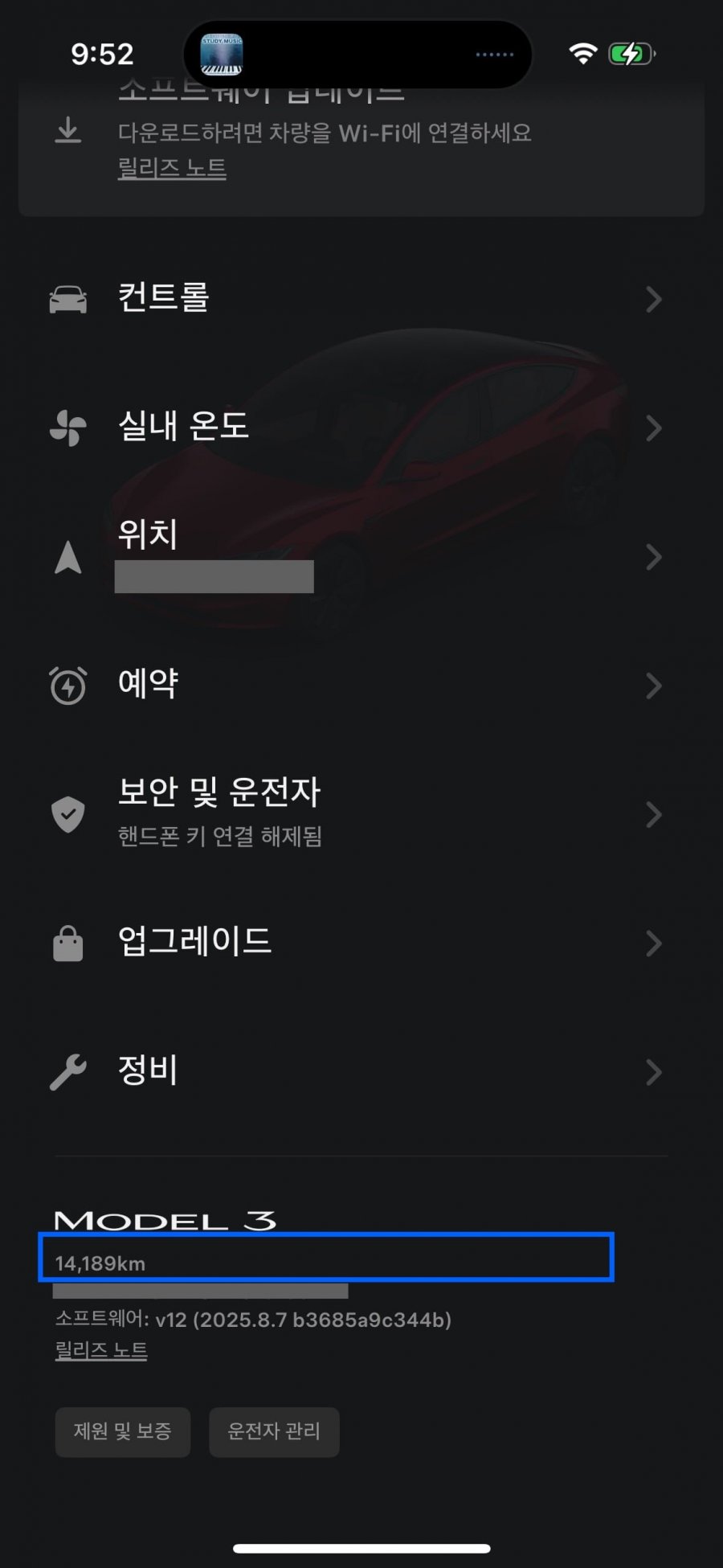This screenshot has height=1568, width=723.
Task: Tap the 운전자 관리 button
Action: coord(274,1431)
